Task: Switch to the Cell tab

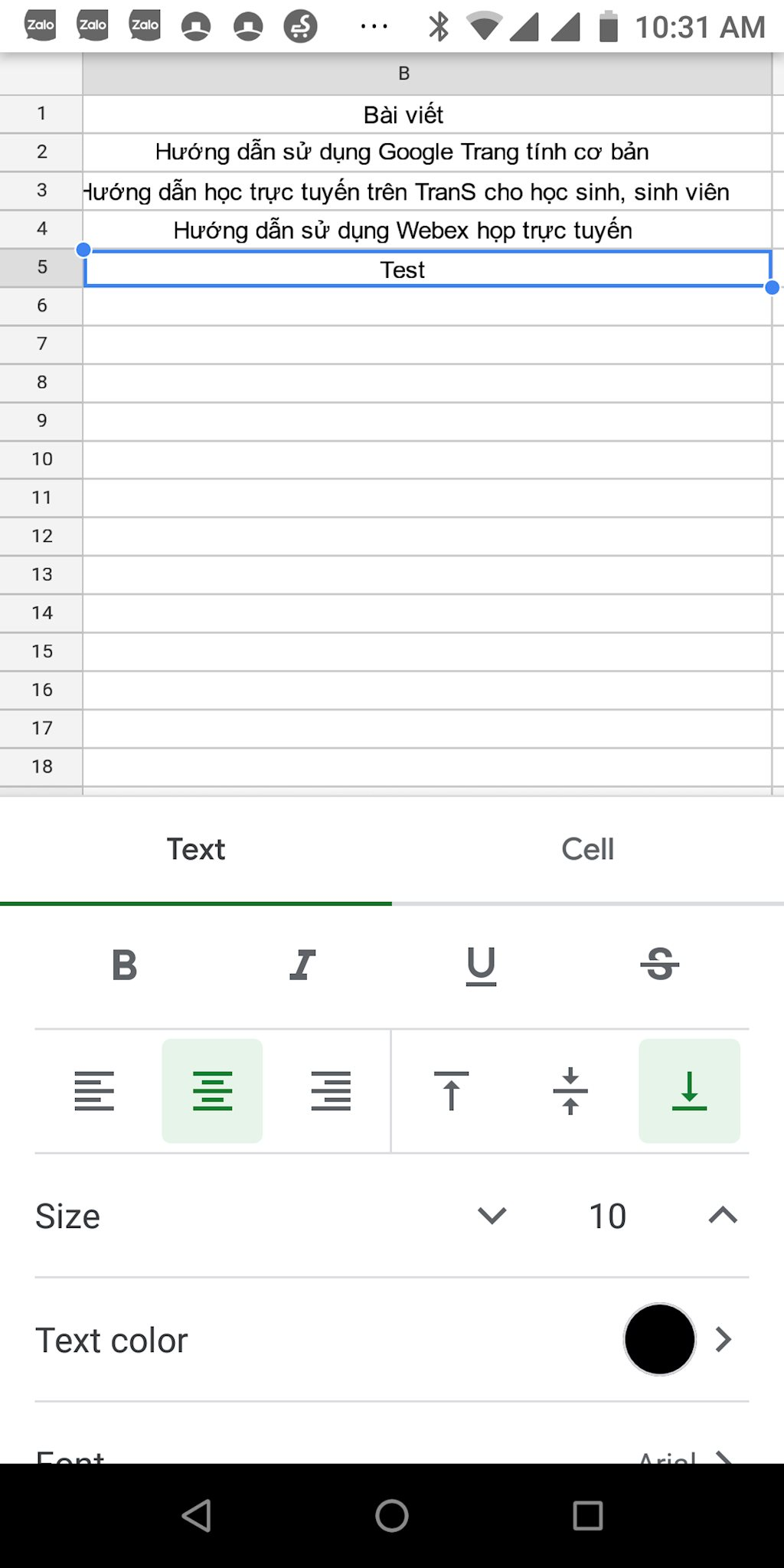Action: tap(587, 848)
